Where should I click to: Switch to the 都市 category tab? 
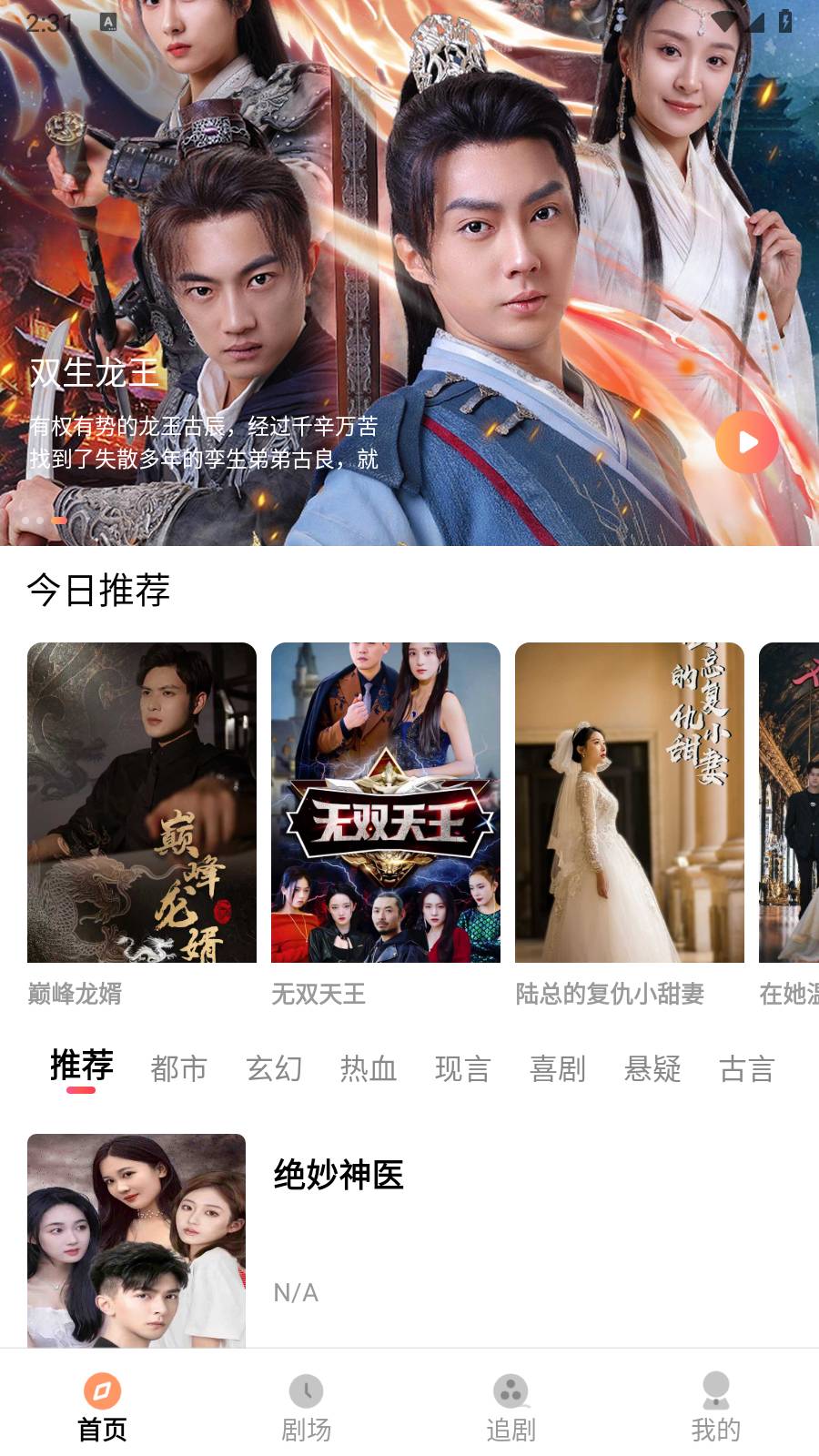click(x=178, y=1068)
